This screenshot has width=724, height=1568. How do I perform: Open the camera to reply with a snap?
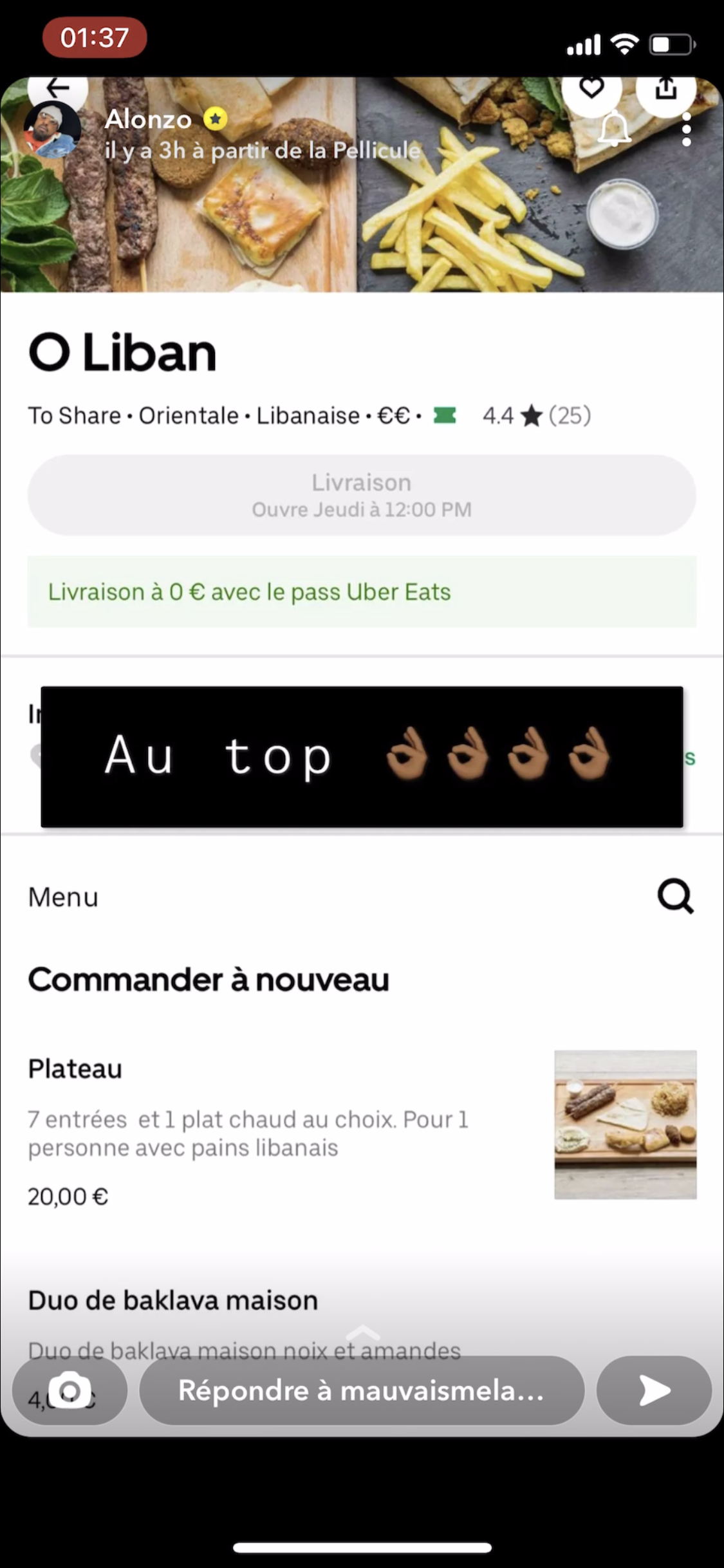click(x=70, y=1390)
